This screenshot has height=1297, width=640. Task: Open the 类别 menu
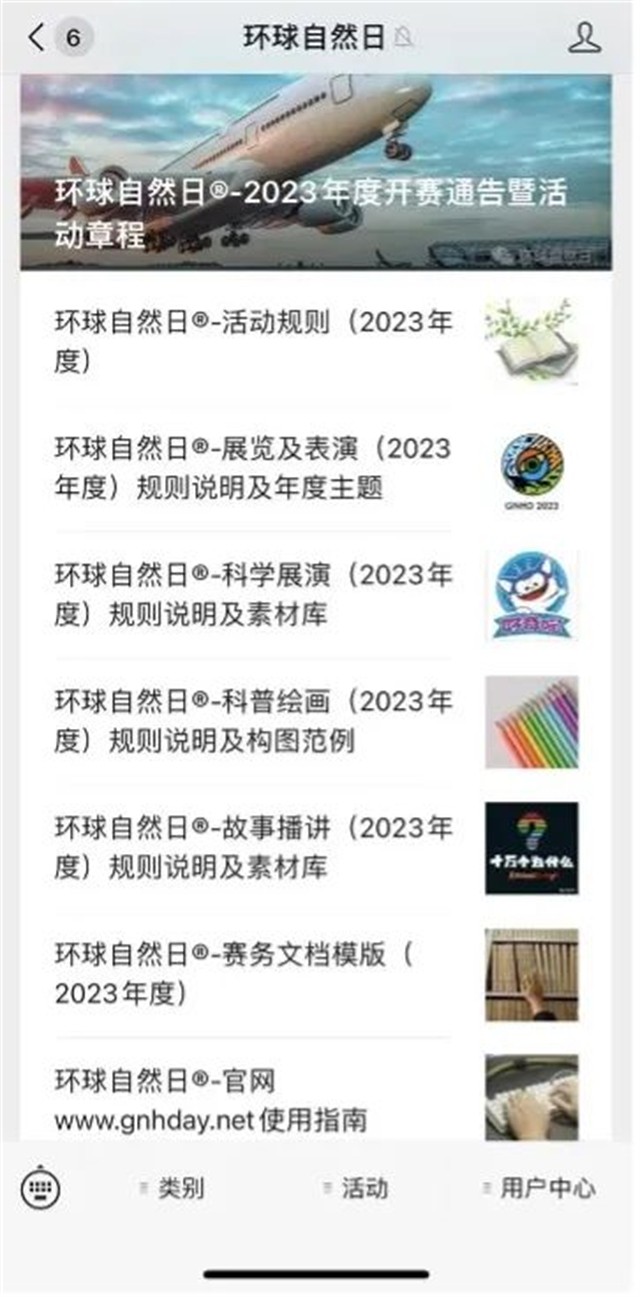point(174,1188)
